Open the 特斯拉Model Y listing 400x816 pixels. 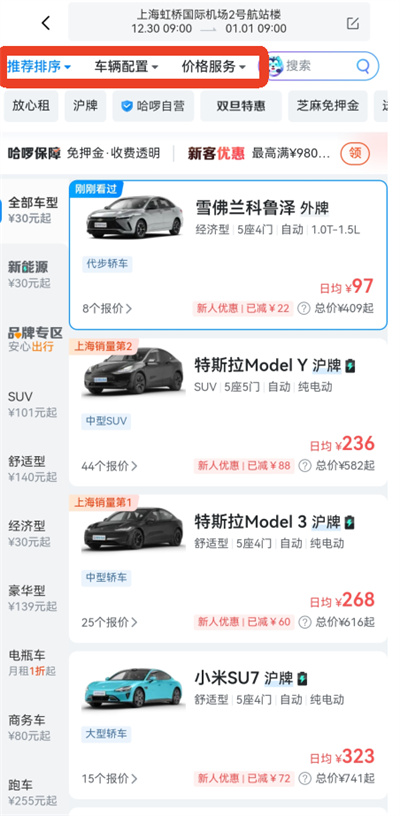click(x=228, y=412)
